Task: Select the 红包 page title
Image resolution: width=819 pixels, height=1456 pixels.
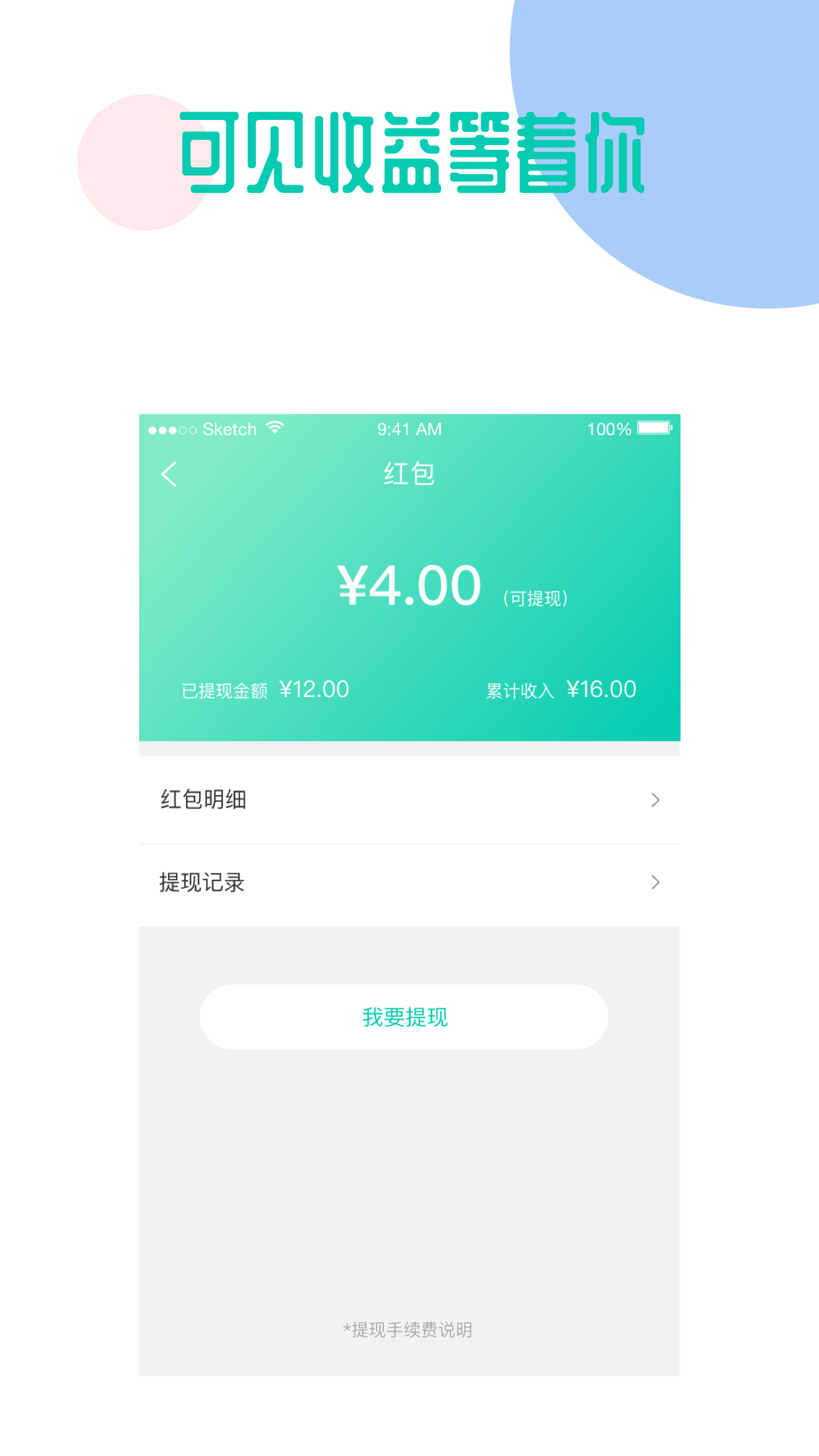Action: point(409,473)
